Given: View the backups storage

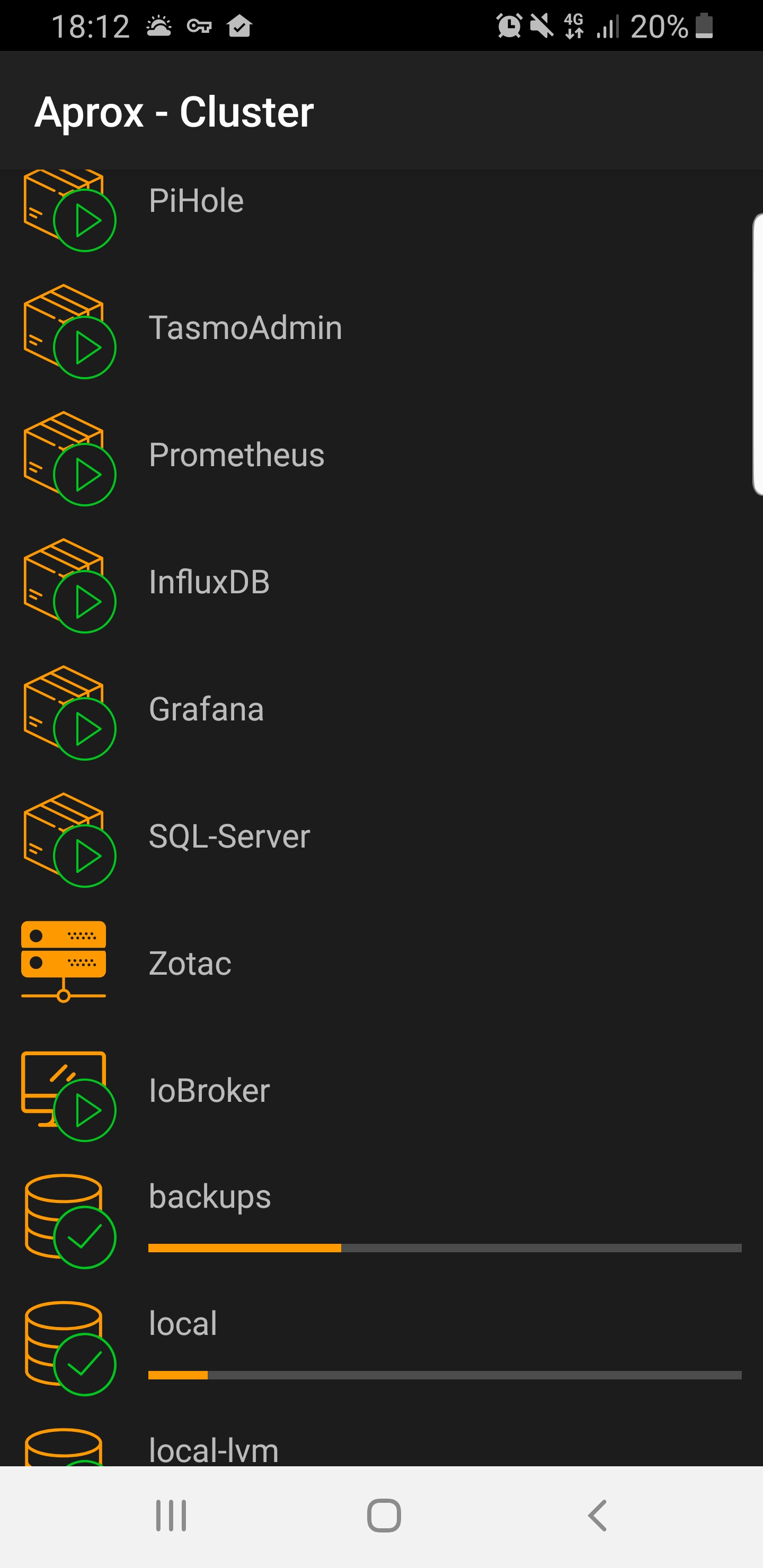Looking at the screenshot, I should [381, 1218].
